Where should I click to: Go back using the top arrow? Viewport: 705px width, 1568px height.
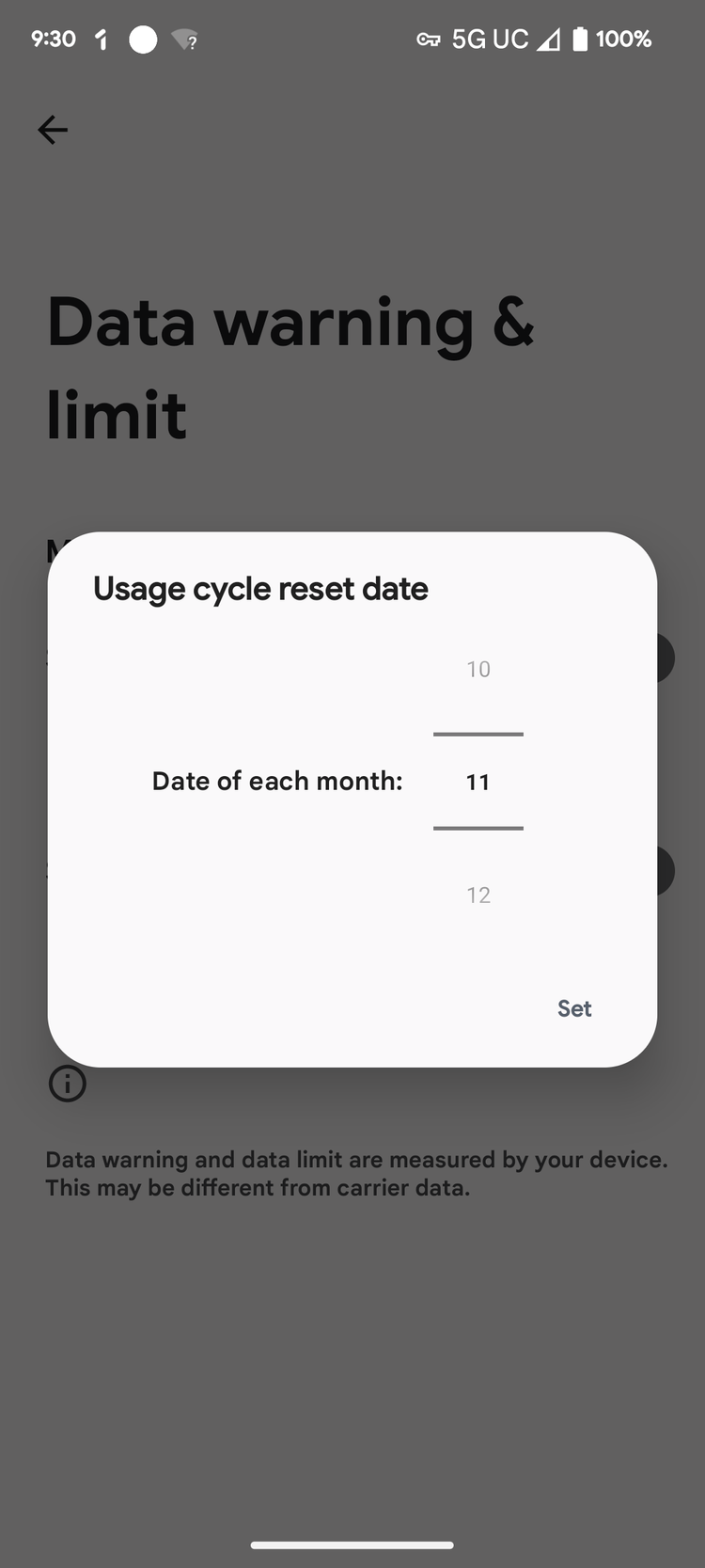53,130
